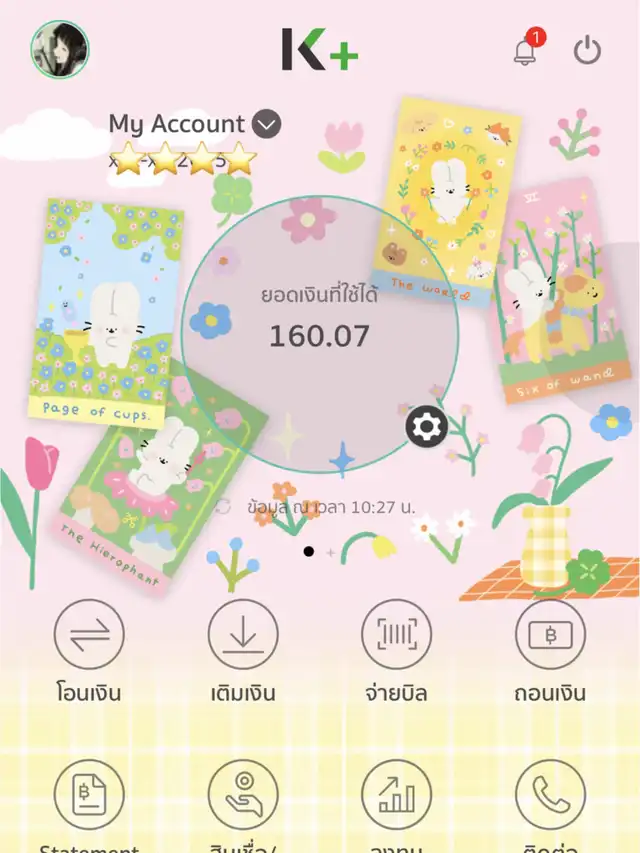Open ถอนเงิน withdraw money
This screenshot has width=640, height=853.
(550, 635)
